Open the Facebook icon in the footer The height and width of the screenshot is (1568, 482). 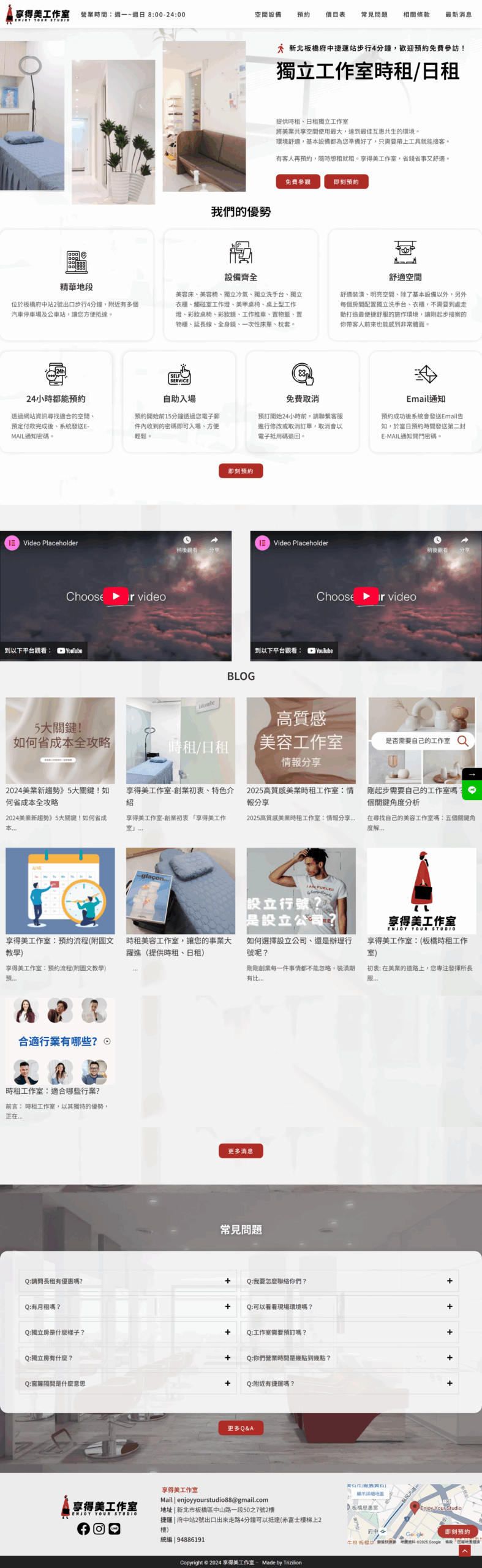83,1529
